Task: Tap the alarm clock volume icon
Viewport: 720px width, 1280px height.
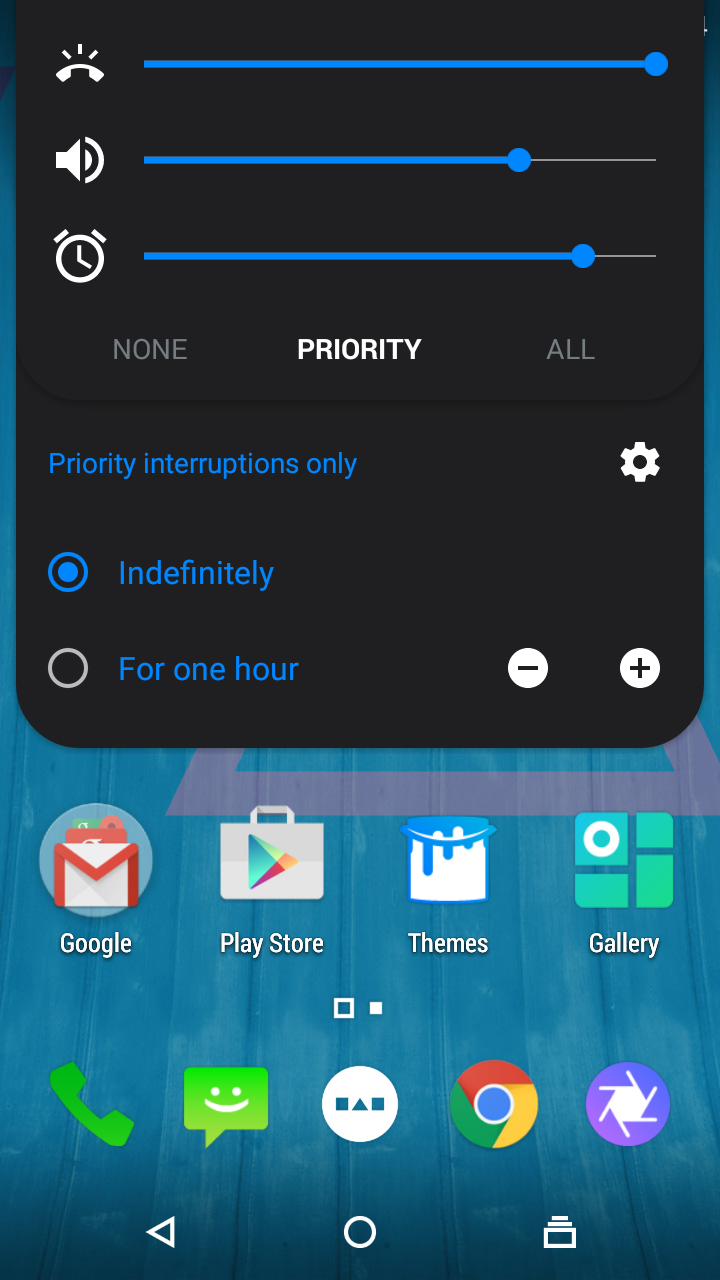Action: click(x=80, y=256)
